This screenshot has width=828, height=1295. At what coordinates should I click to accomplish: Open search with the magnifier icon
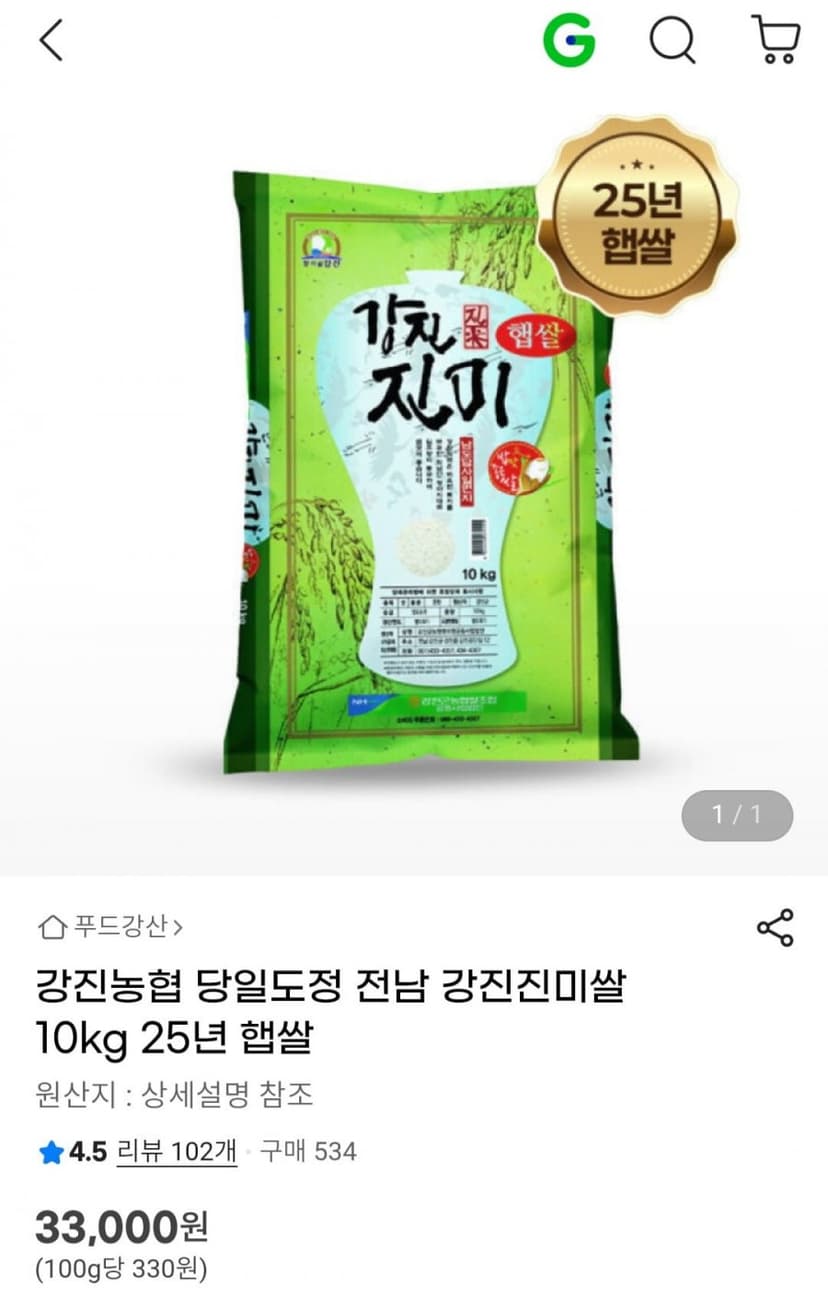point(673,42)
